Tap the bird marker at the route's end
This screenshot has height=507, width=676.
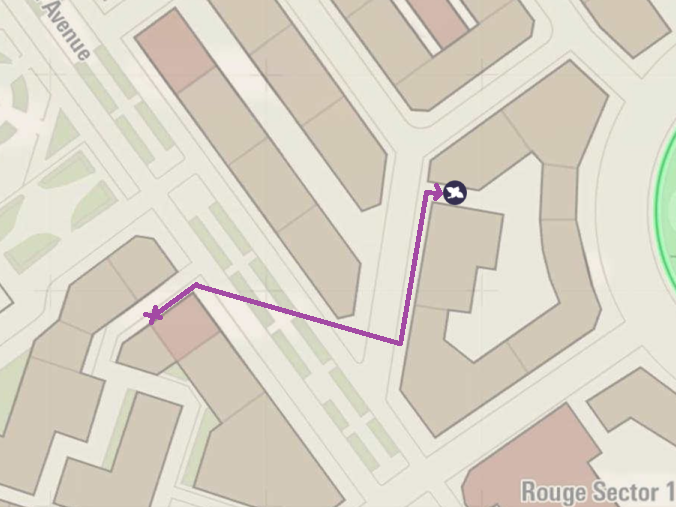point(455,191)
